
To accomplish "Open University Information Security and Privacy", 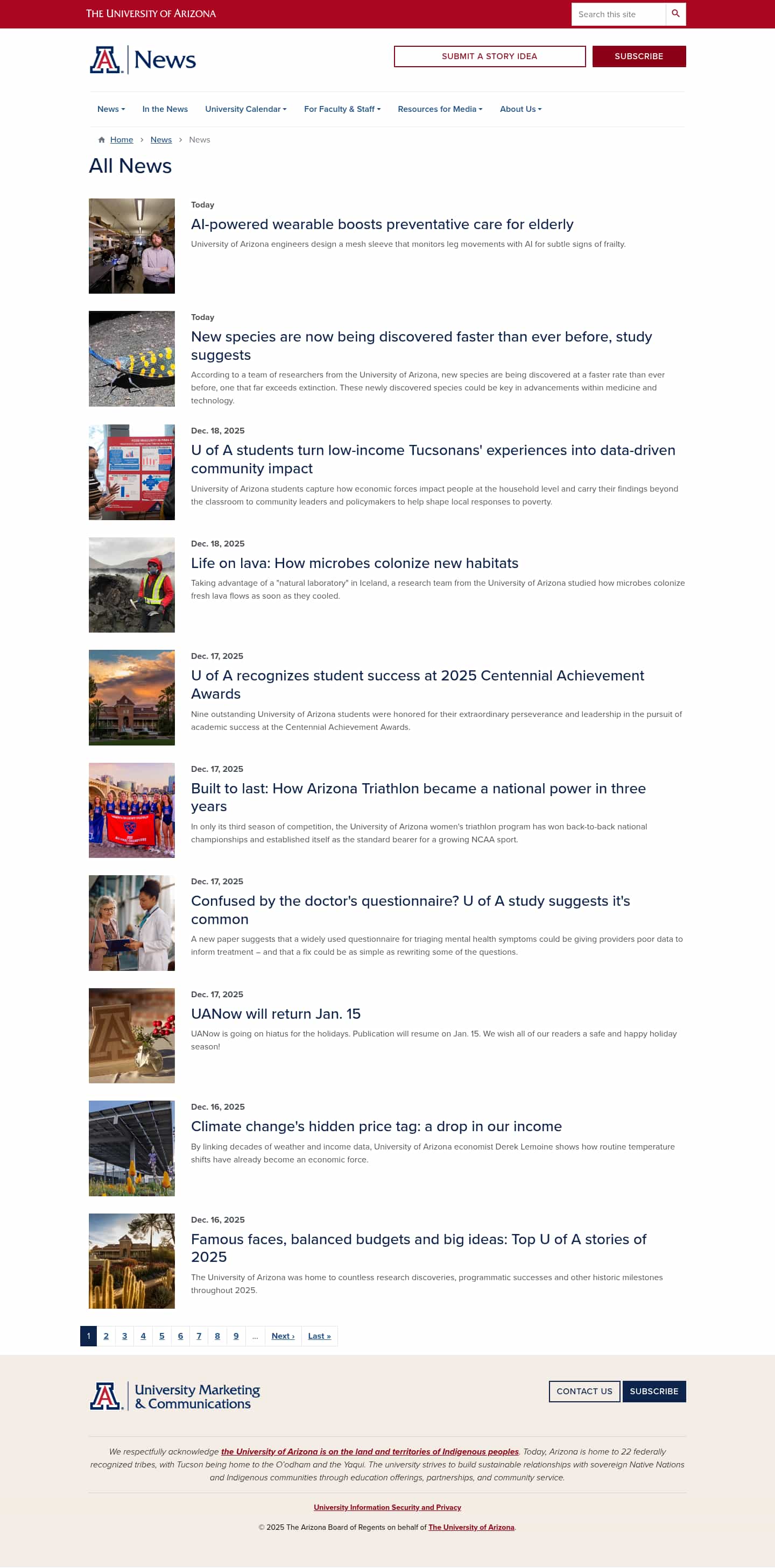I will (x=387, y=1507).
